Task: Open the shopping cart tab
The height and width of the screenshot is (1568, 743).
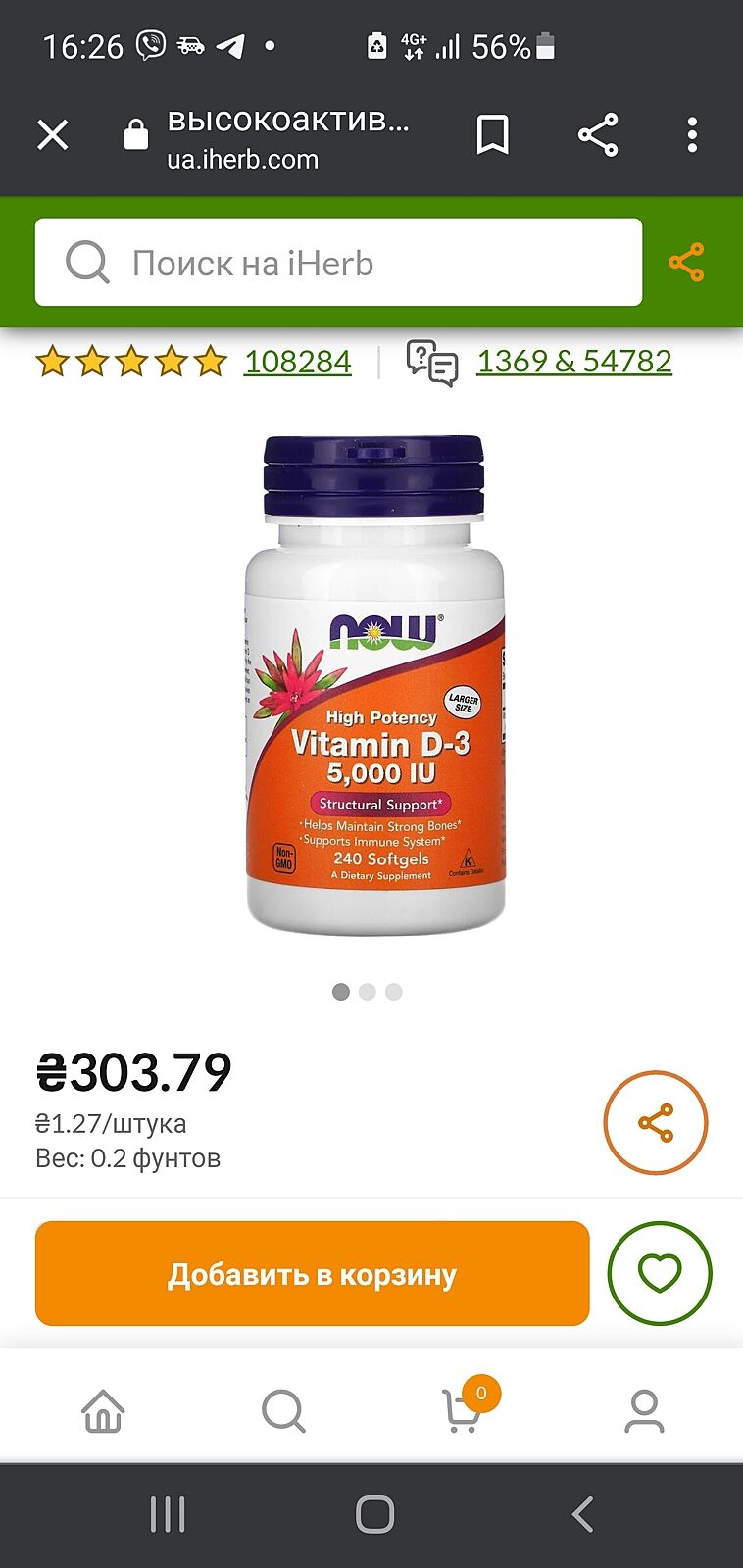Action: (464, 1412)
